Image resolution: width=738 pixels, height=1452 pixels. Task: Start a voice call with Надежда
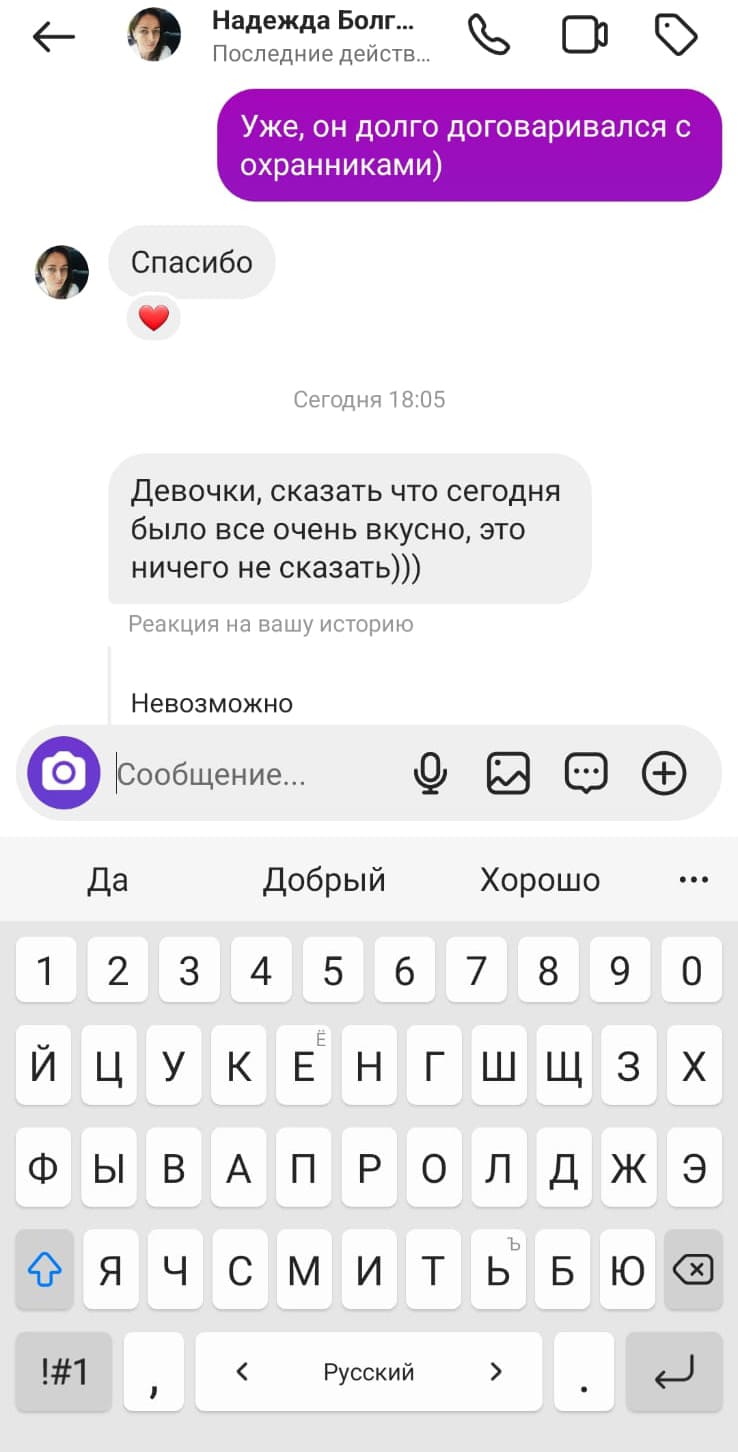pyautogui.click(x=489, y=36)
